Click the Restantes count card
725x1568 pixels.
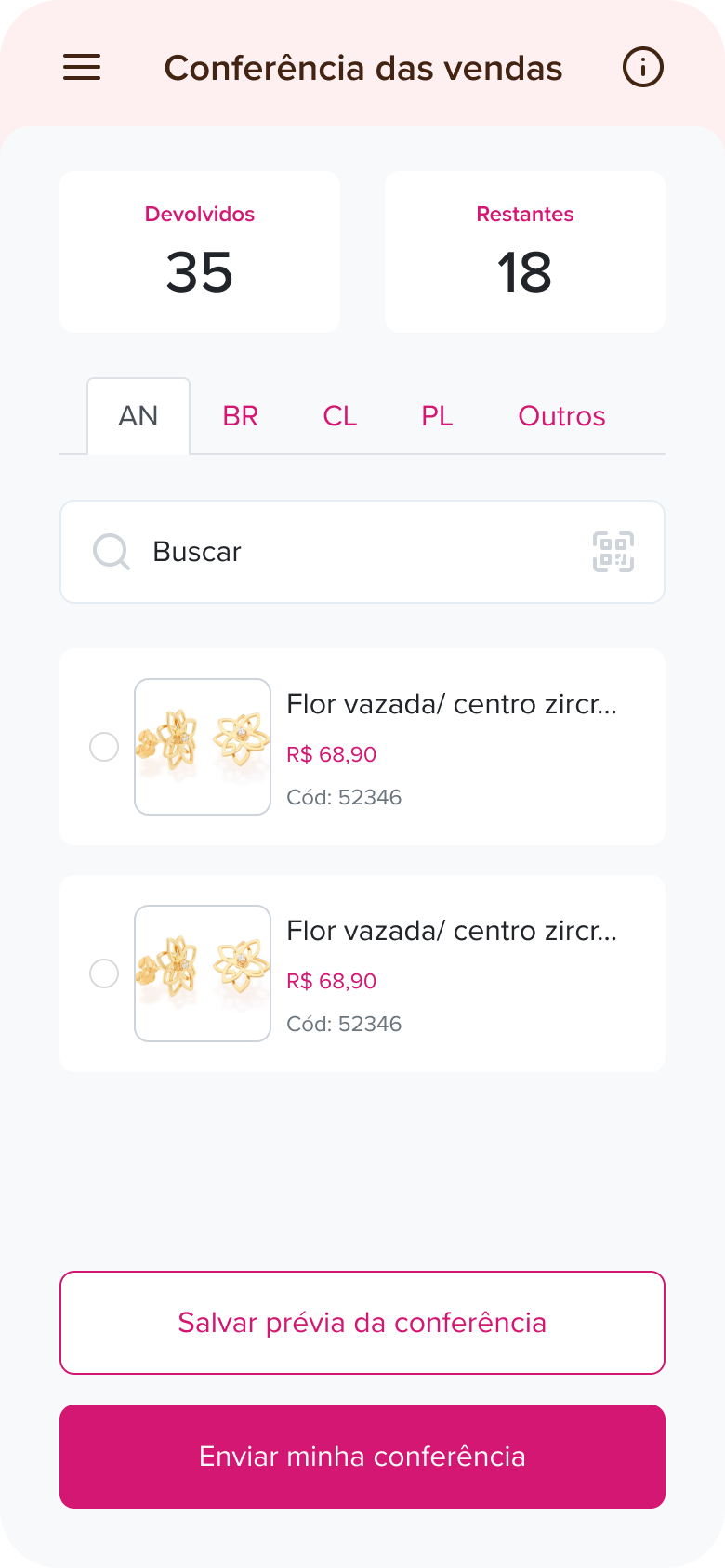524,251
